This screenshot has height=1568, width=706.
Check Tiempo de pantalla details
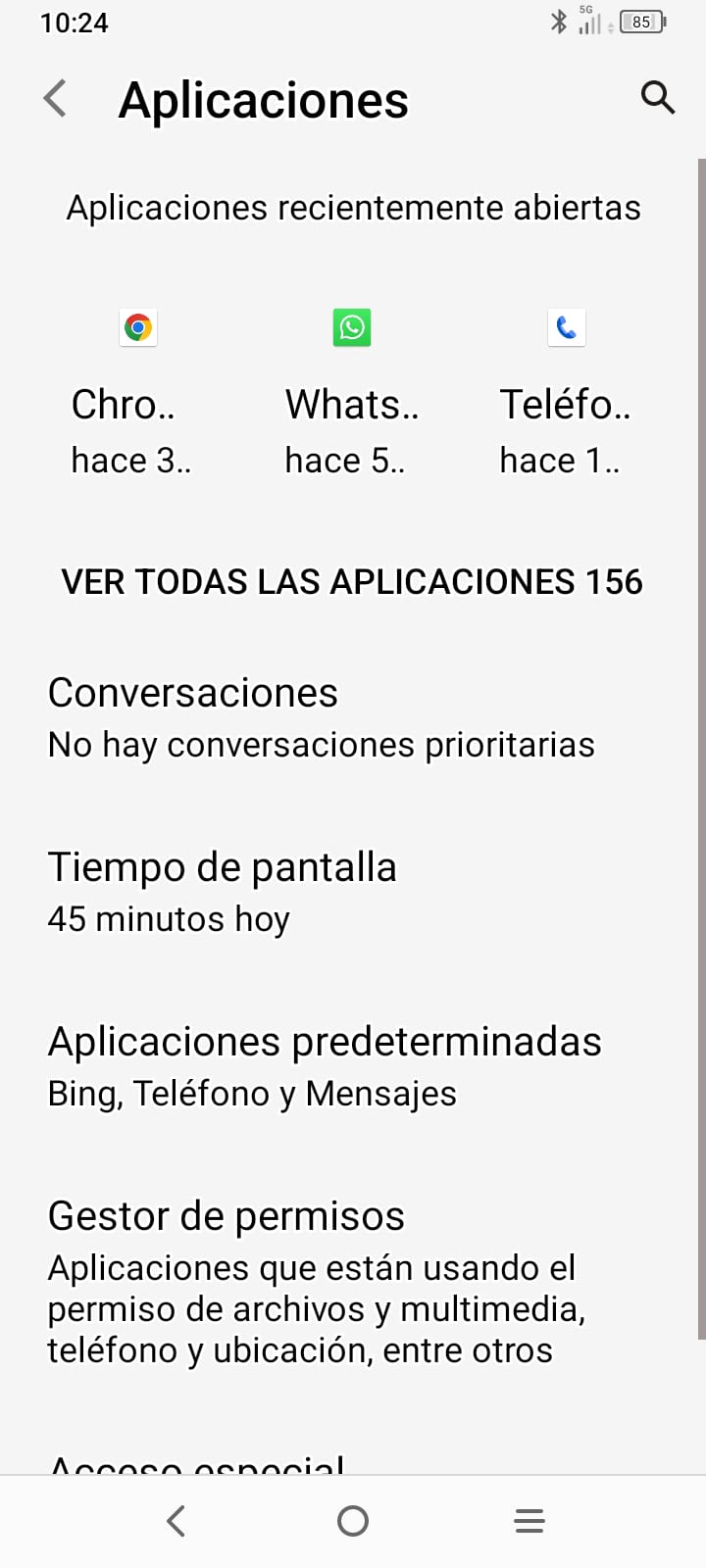[223, 892]
